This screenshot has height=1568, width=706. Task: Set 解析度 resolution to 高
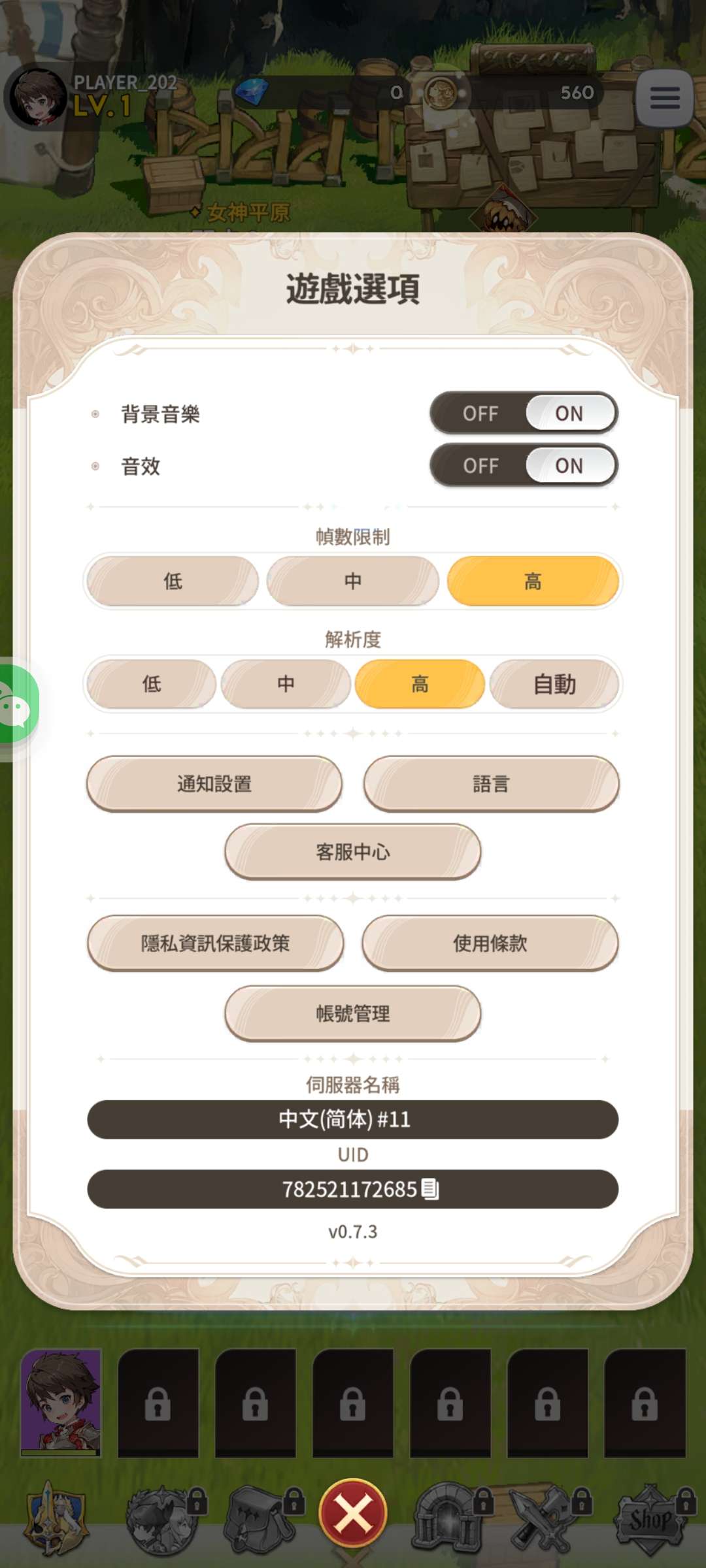click(420, 684)
